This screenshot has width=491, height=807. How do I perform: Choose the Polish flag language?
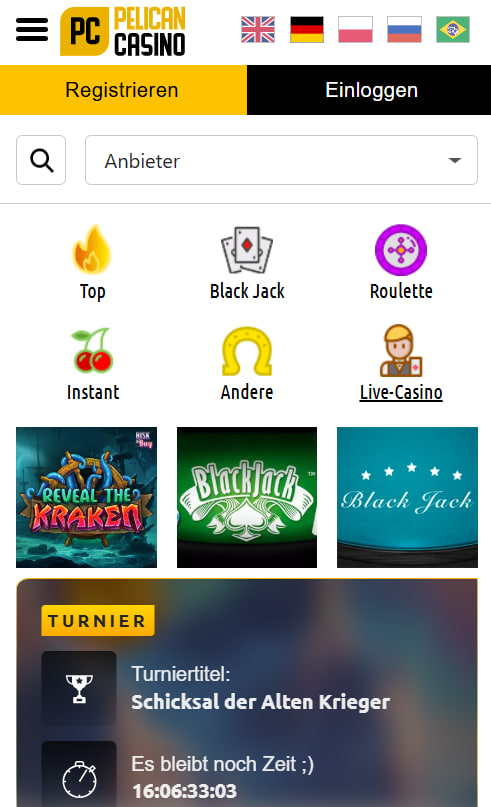(x=356, y=29)
